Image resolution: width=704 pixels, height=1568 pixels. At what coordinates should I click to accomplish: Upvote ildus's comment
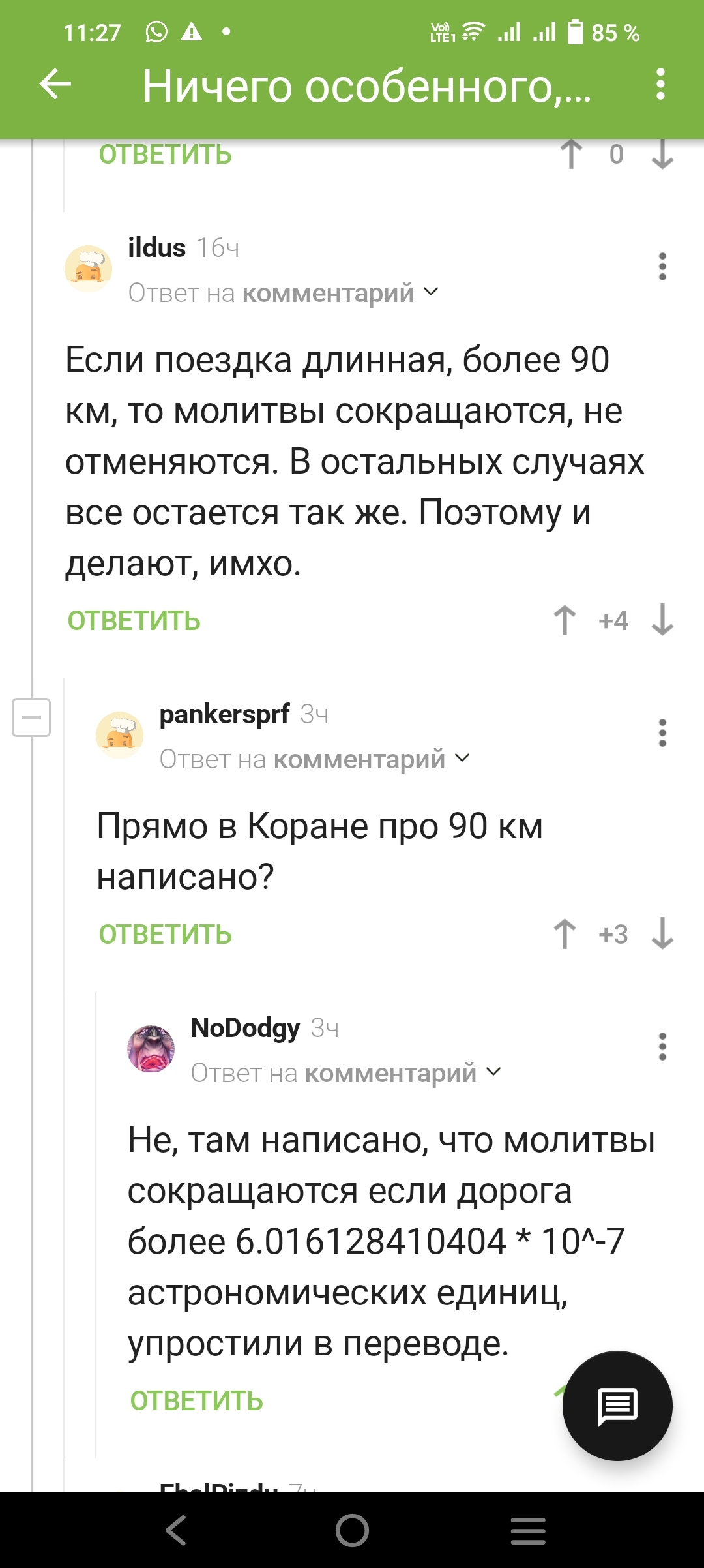click(x=565, y=620)
